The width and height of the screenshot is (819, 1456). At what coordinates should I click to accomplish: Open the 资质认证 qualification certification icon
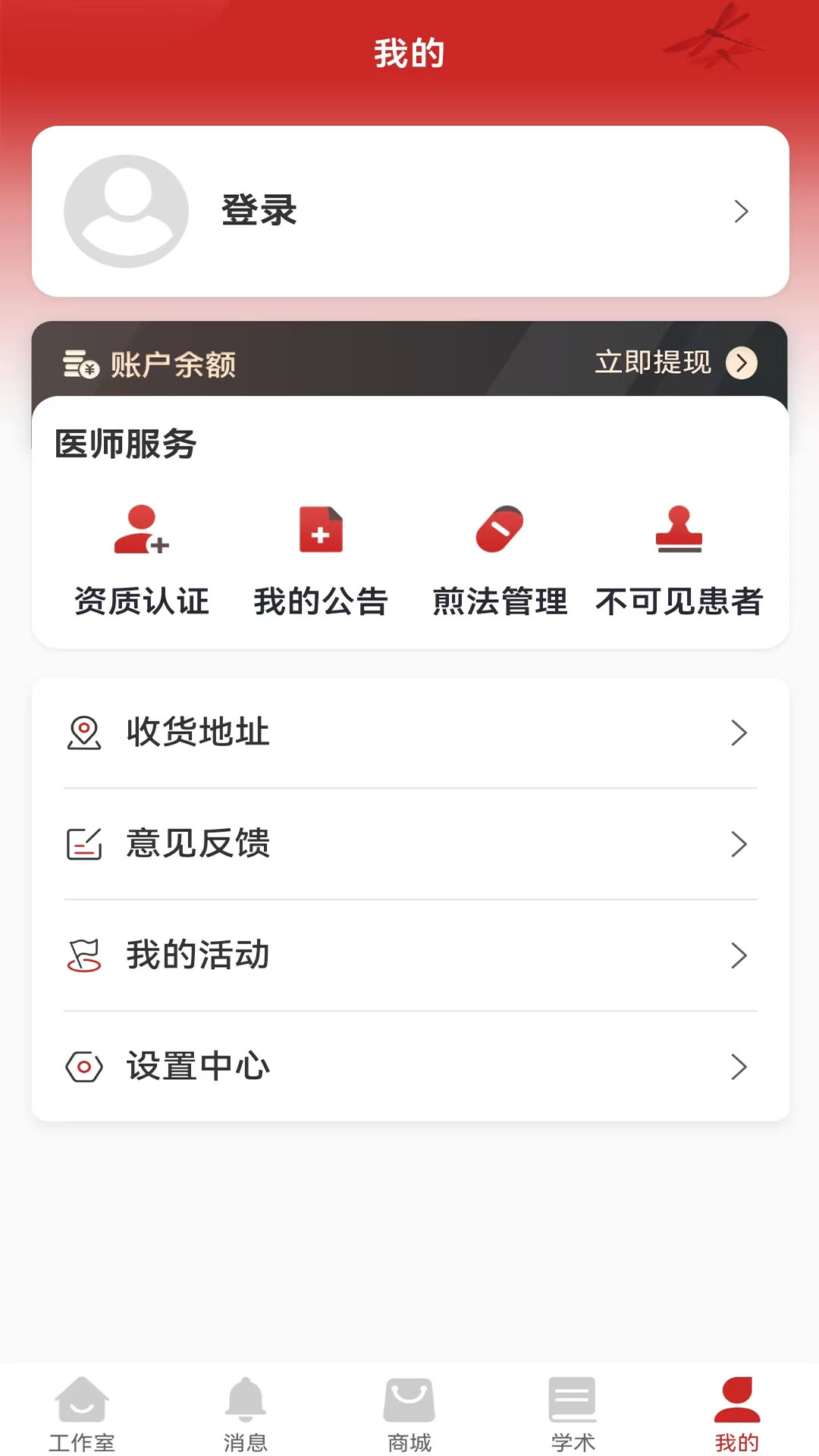pos(141,531)
